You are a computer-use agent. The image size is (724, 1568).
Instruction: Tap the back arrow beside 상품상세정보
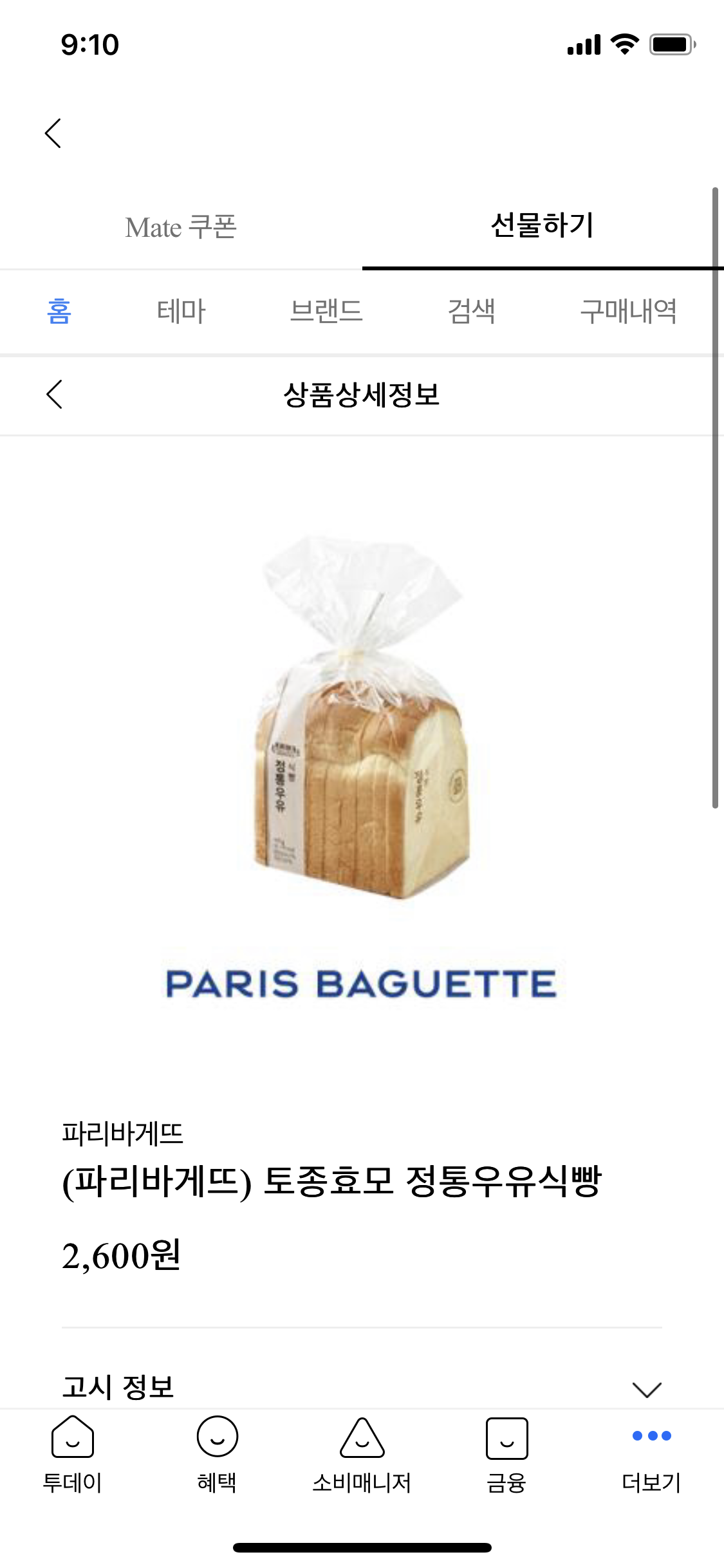pos(55,394)
